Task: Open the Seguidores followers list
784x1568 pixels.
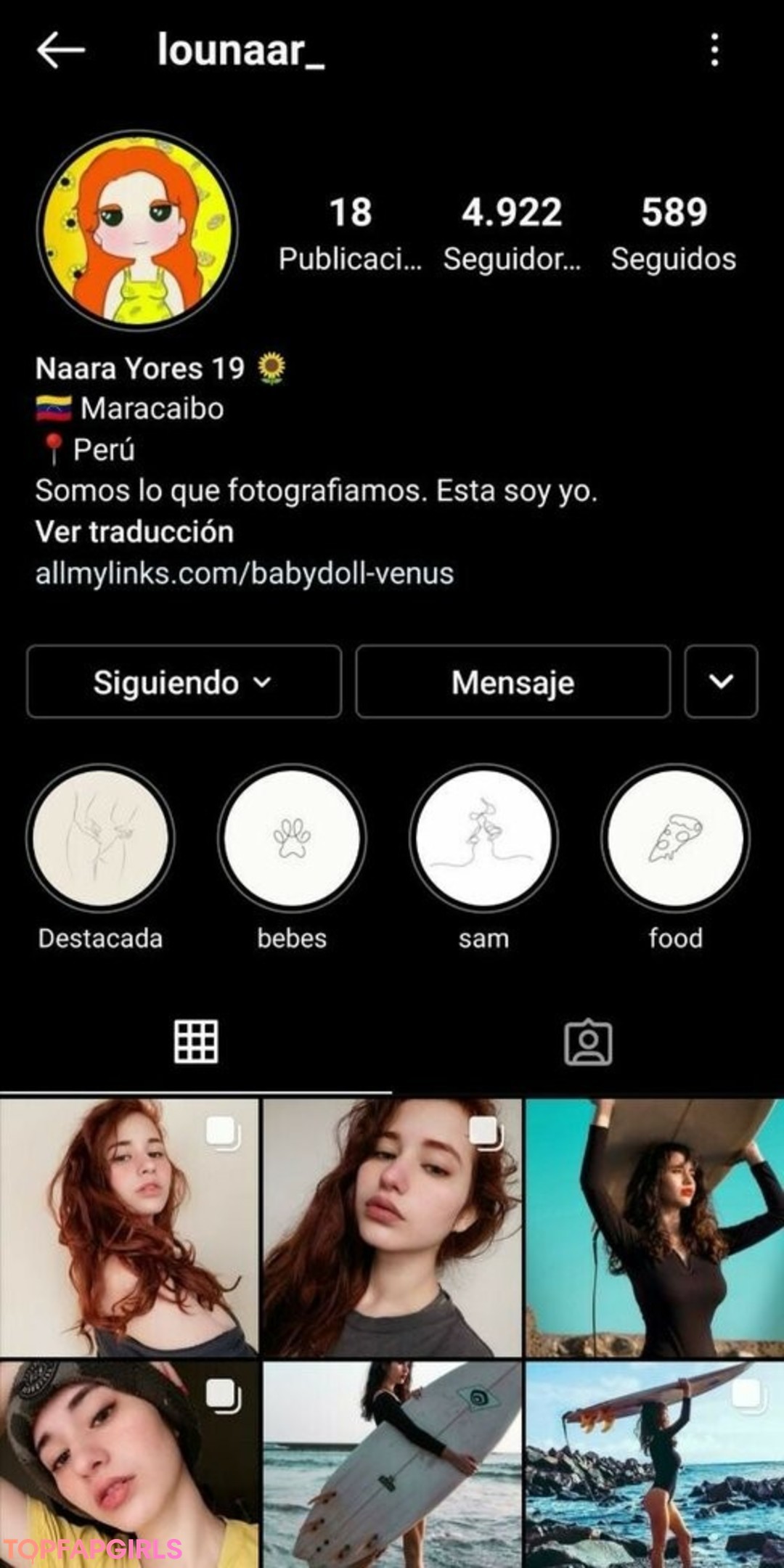Action: tap(512, 232)
